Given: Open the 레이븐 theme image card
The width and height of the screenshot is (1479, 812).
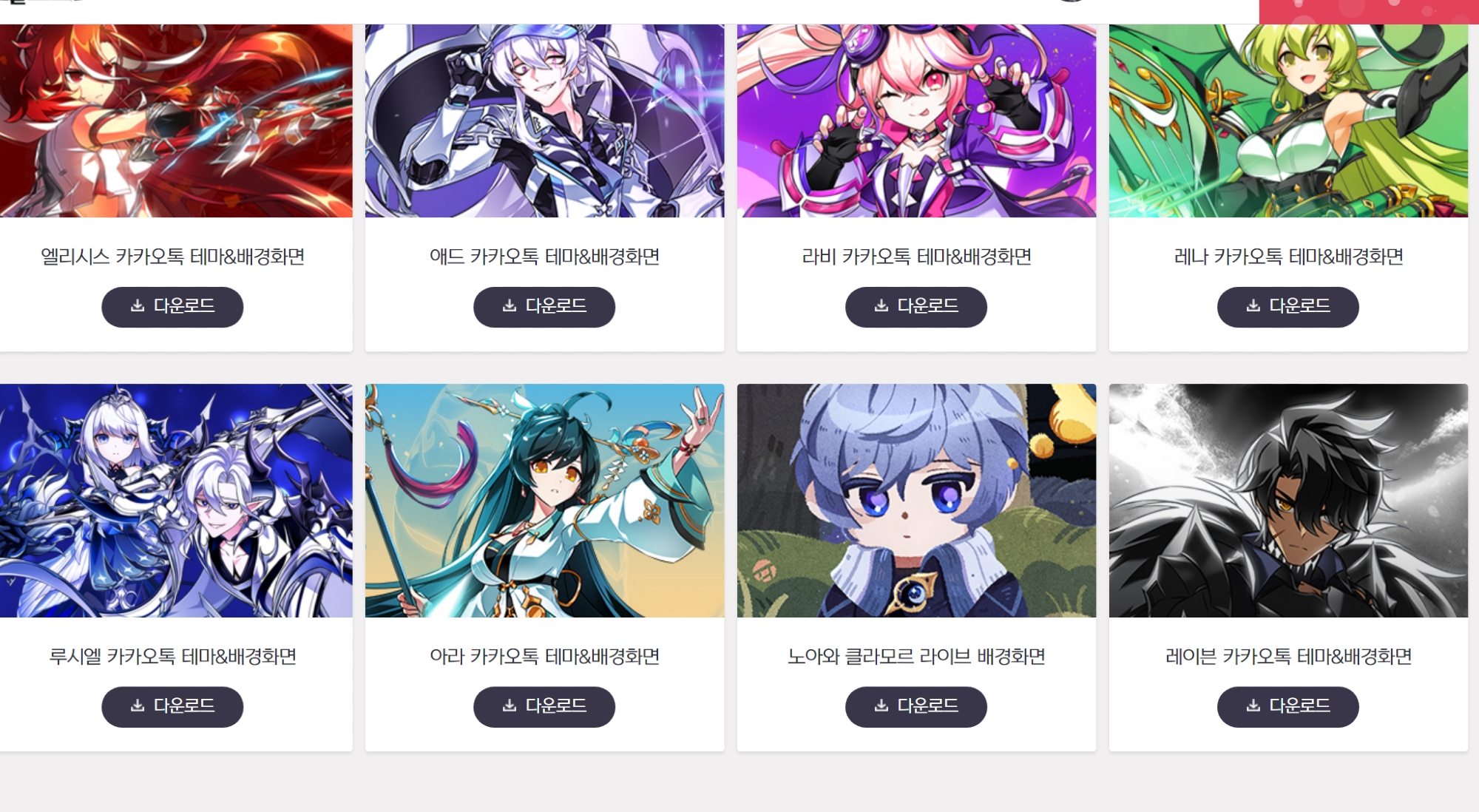Looking at the screenshot, I should 1288,500.
